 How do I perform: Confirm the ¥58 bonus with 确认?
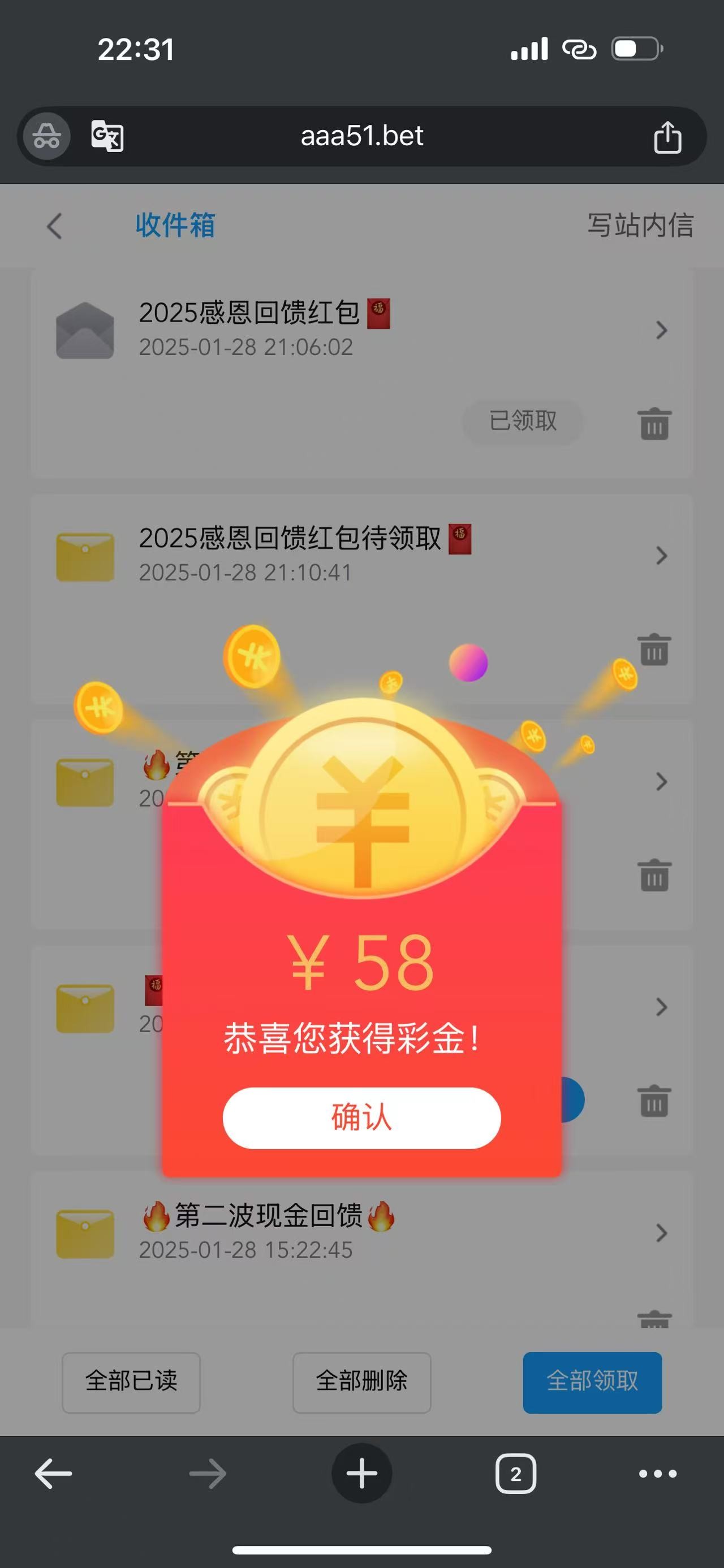tap(361, 1117)
